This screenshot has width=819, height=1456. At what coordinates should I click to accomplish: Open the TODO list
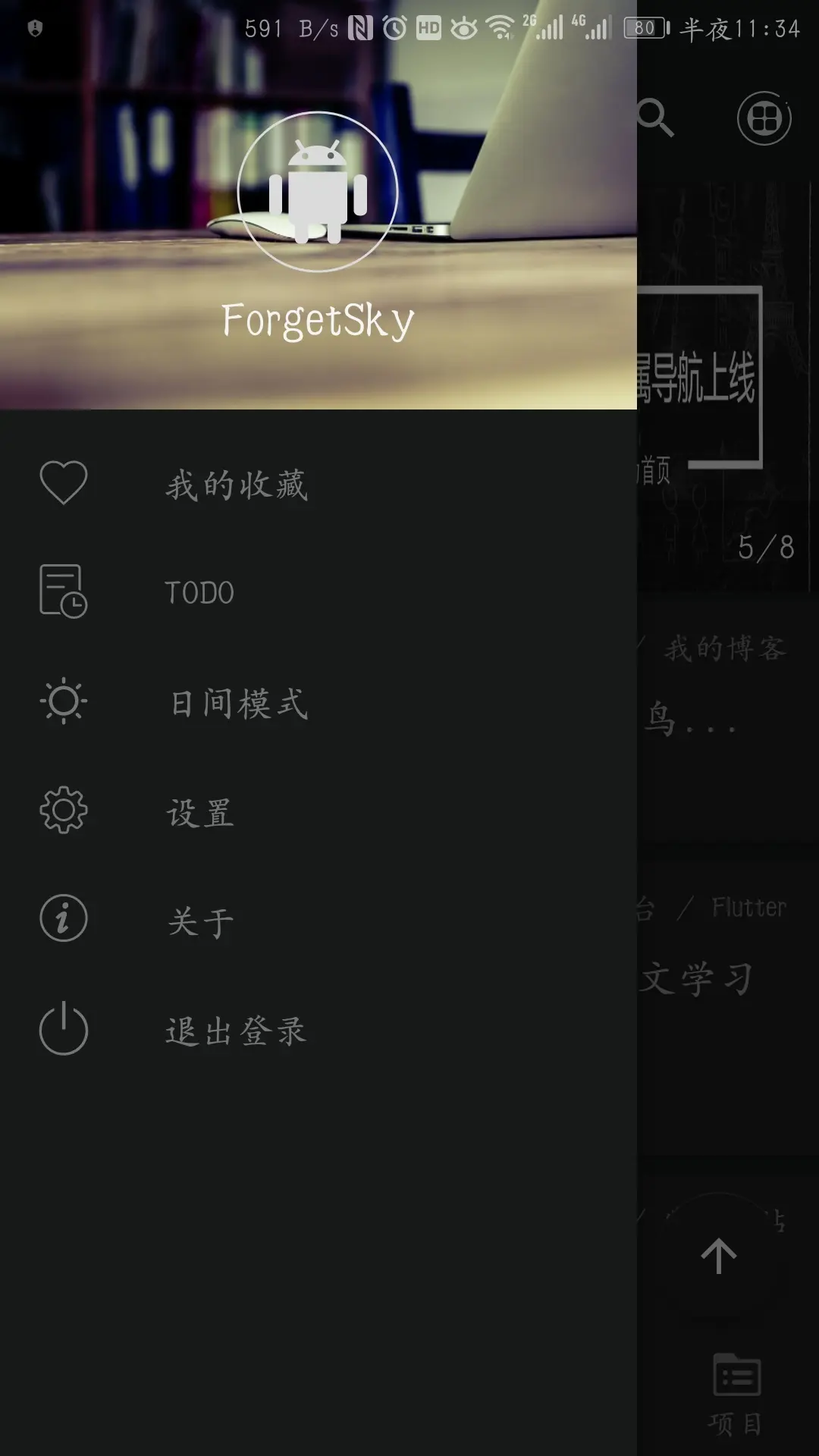click(199, 592)
